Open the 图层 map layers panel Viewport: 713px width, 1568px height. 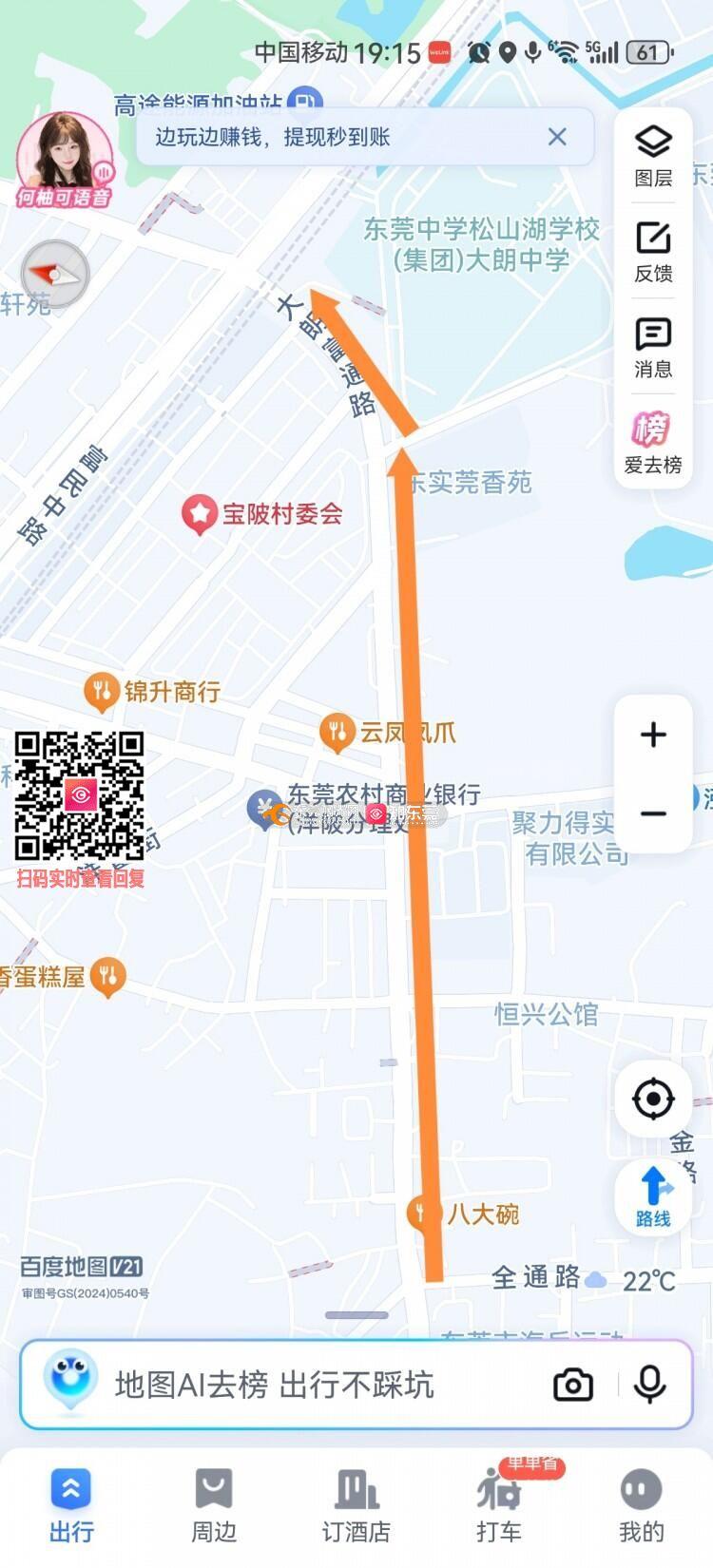653,155
